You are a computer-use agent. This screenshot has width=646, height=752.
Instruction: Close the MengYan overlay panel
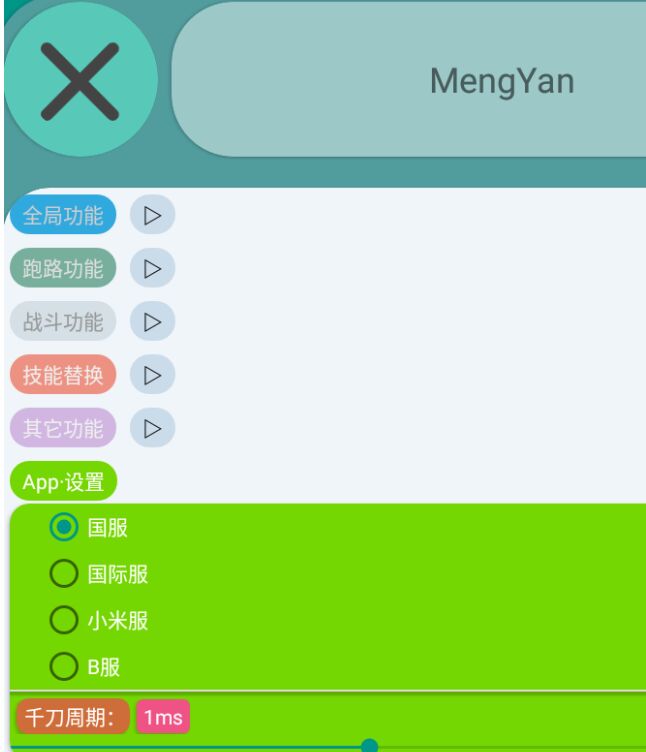pos(80,80)
